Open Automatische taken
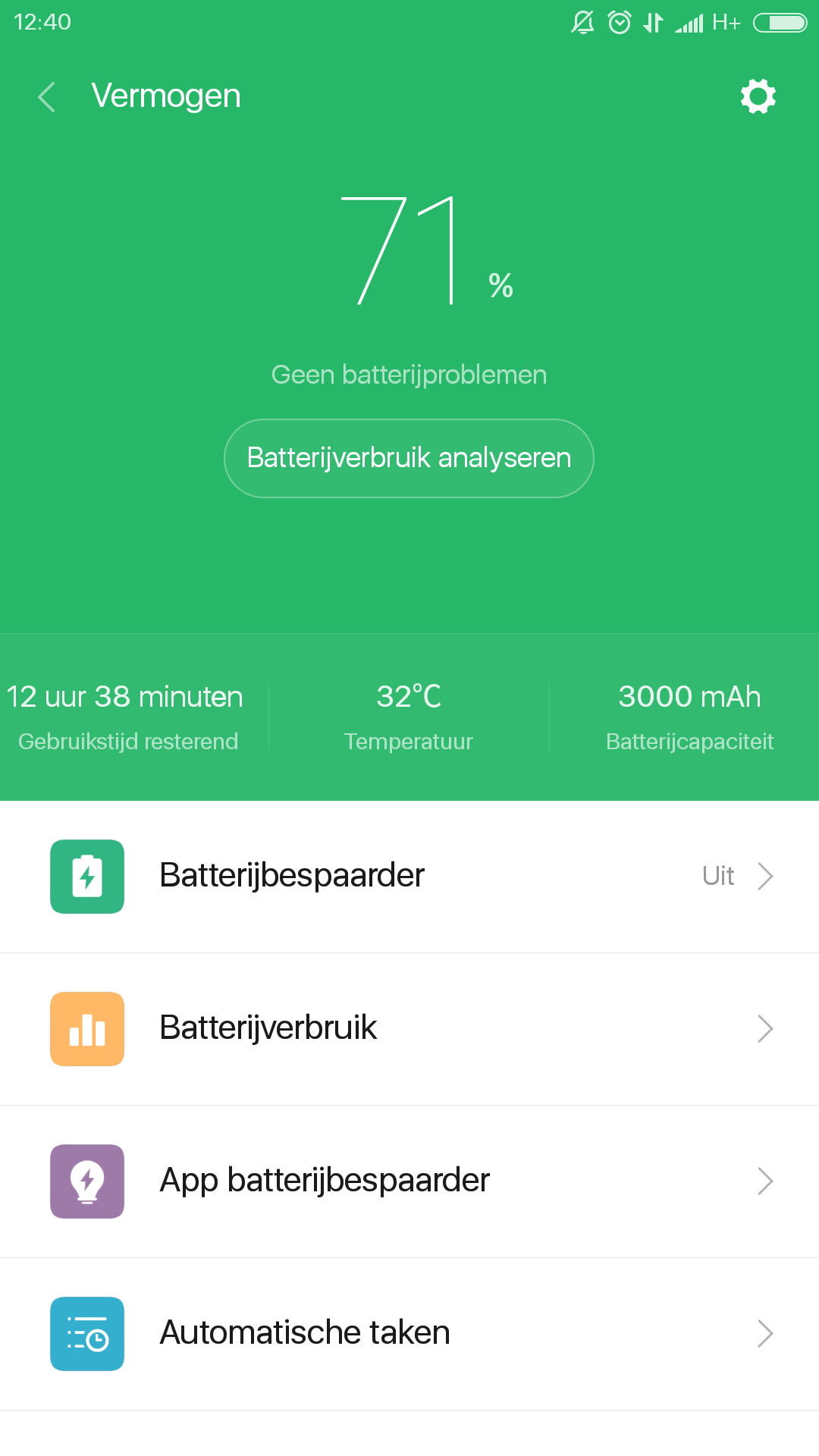The image size is (819, 1456). [x=409, y=1334]
